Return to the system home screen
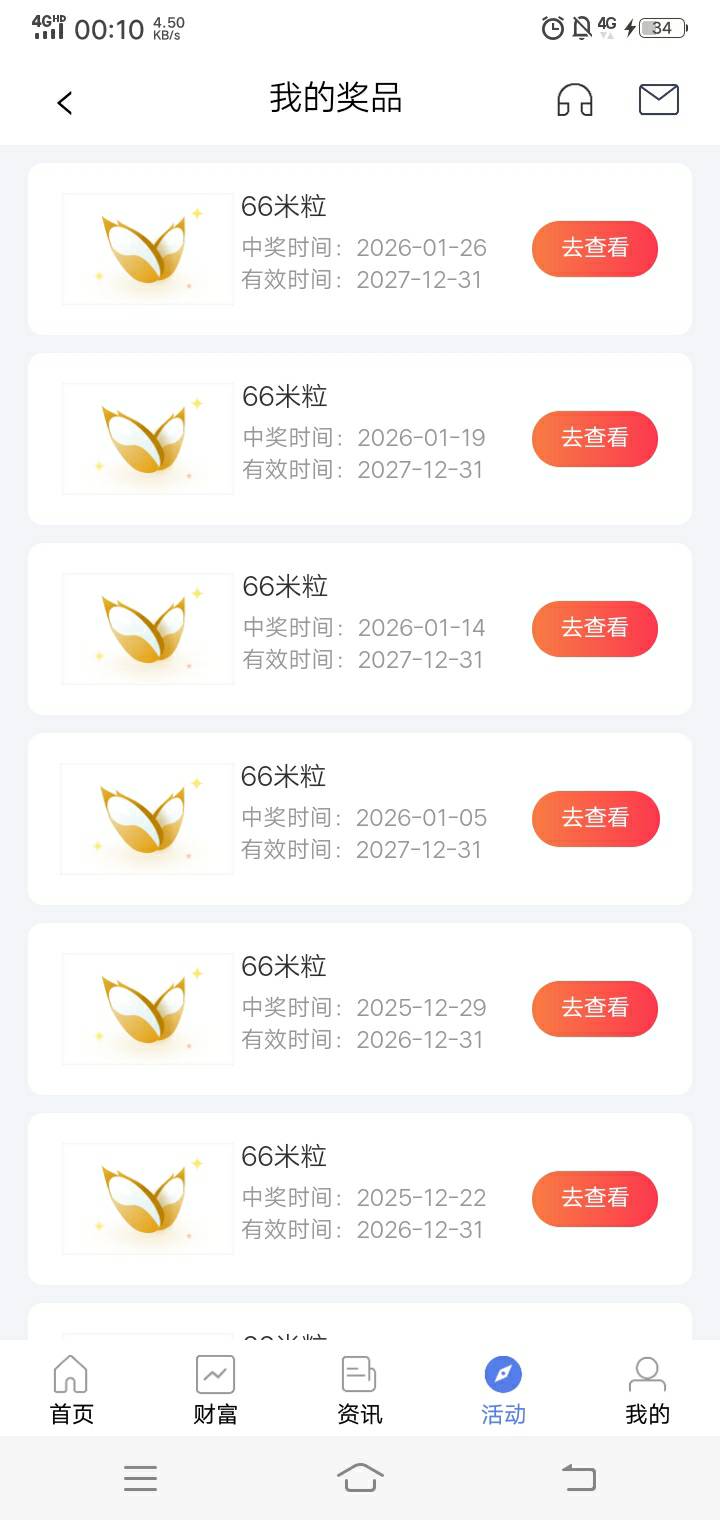Image resolution: width=720 pixels, height=1520 pixels. 360,1478
